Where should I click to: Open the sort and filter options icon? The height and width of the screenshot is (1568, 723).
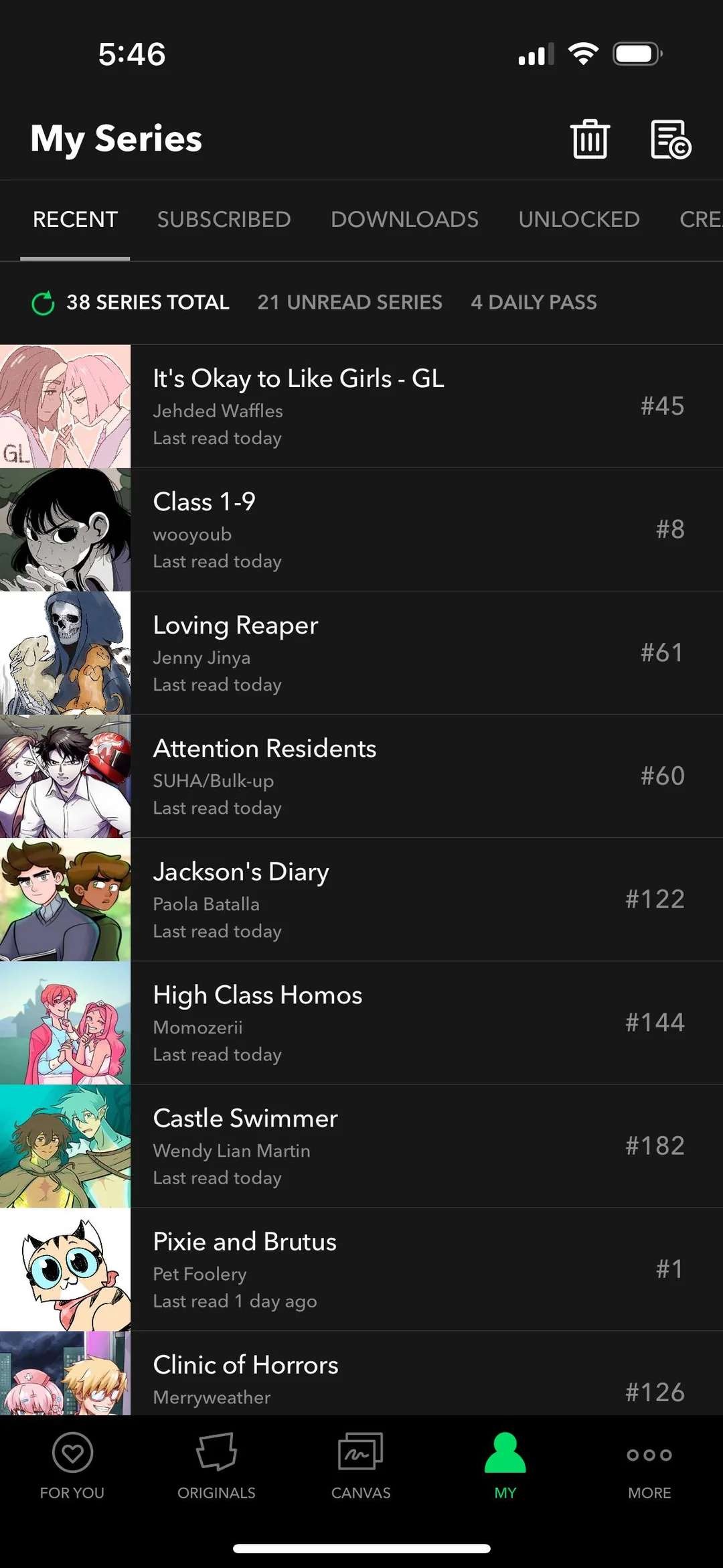[669, 139]
